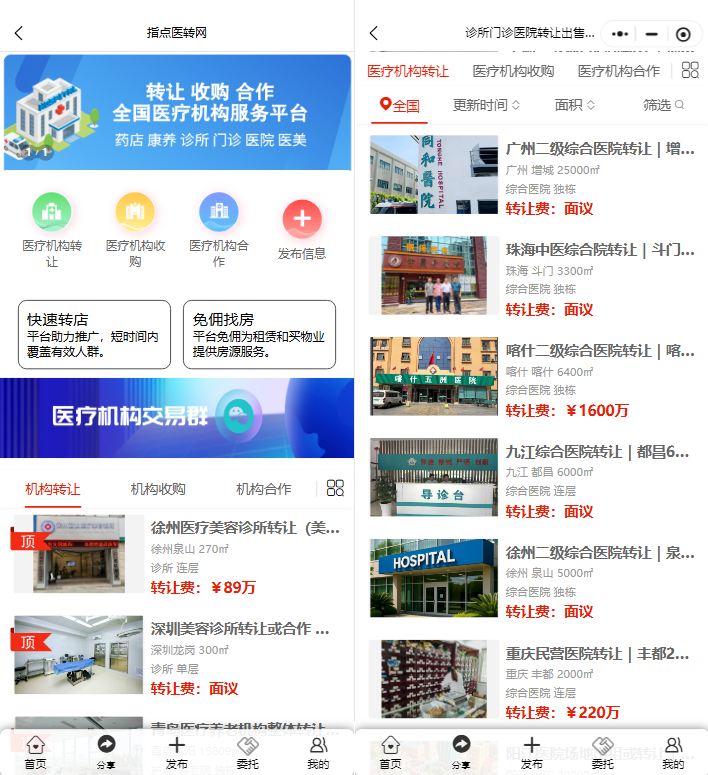Image resolution: width=708 pixels, height=775 pixels.
Task: Tap the green 医疗机构转让 icon
Action: tap(52, 212)
